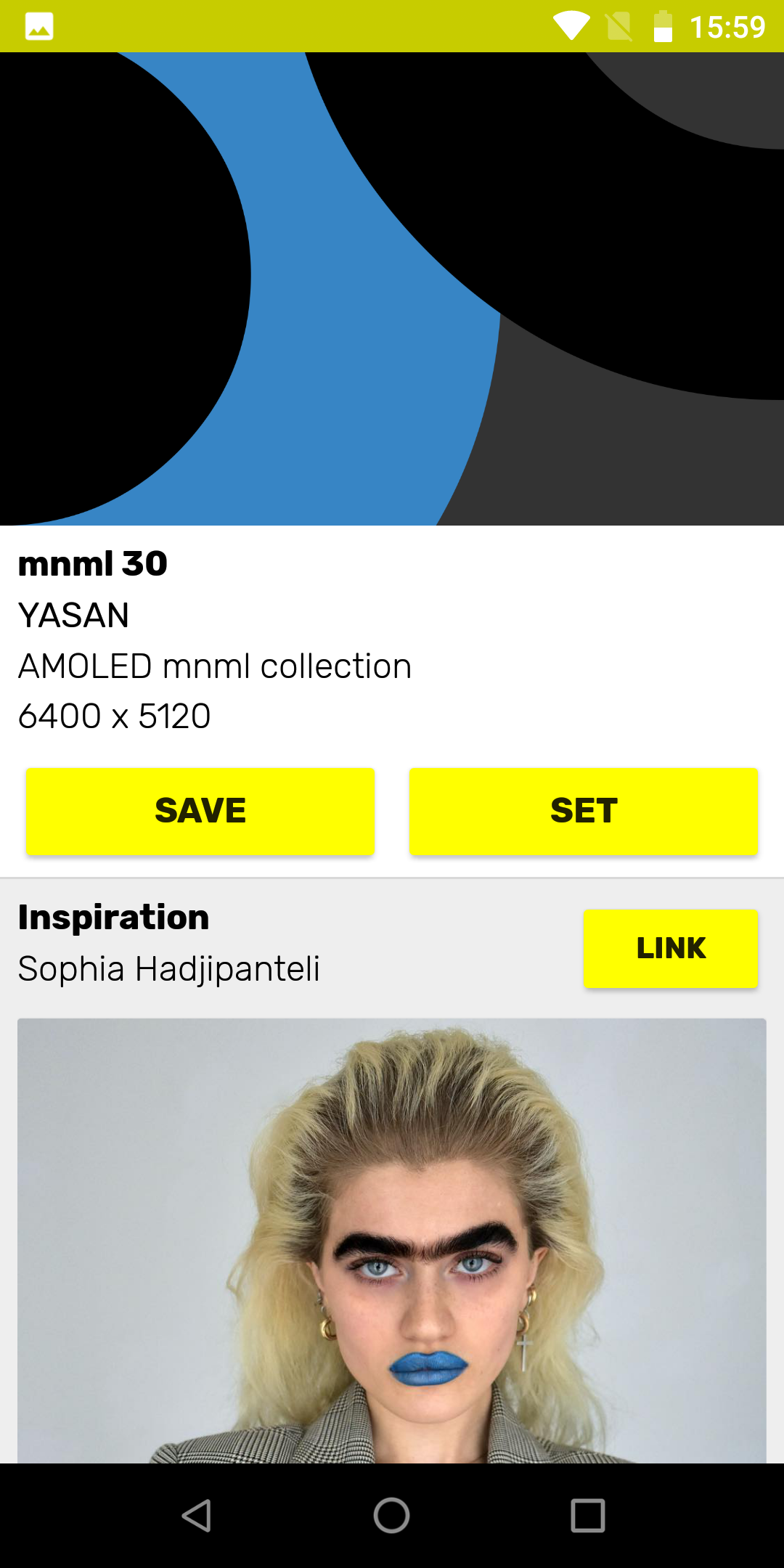
Task: Tap the system home button
Action: tap(392, 1516)
